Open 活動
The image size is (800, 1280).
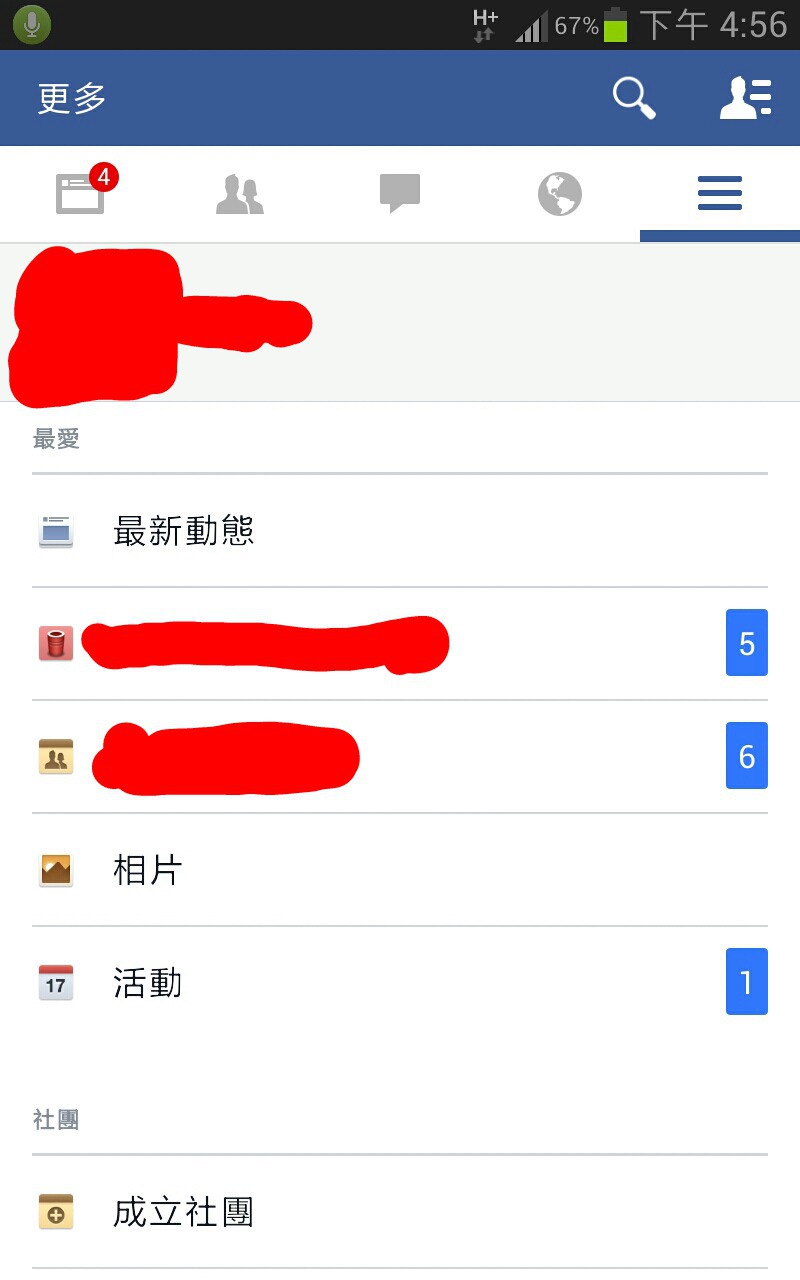400,982
